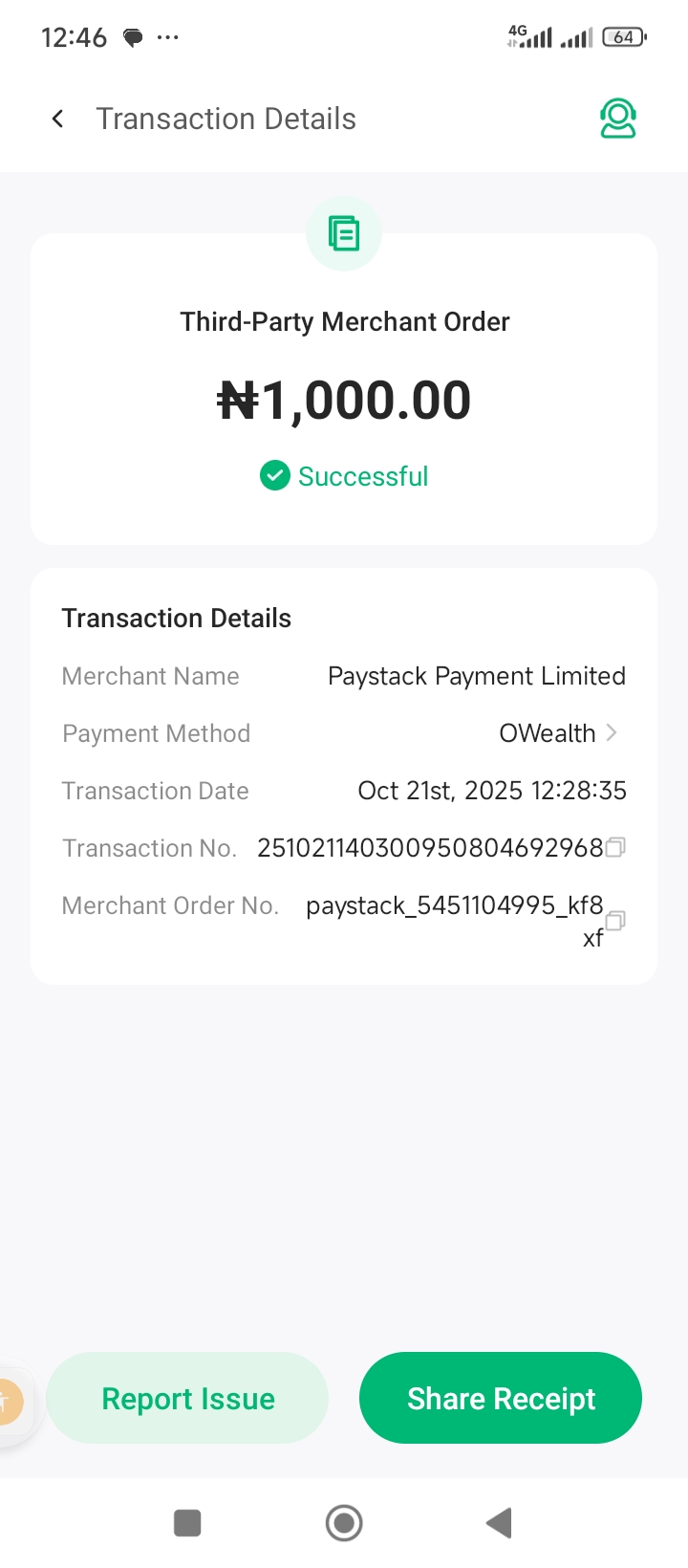Viewport: 688px width, 1568px height.
Task: Open the floating accessibility widget
Action: pyautogui.click(x=8, y=1403)
